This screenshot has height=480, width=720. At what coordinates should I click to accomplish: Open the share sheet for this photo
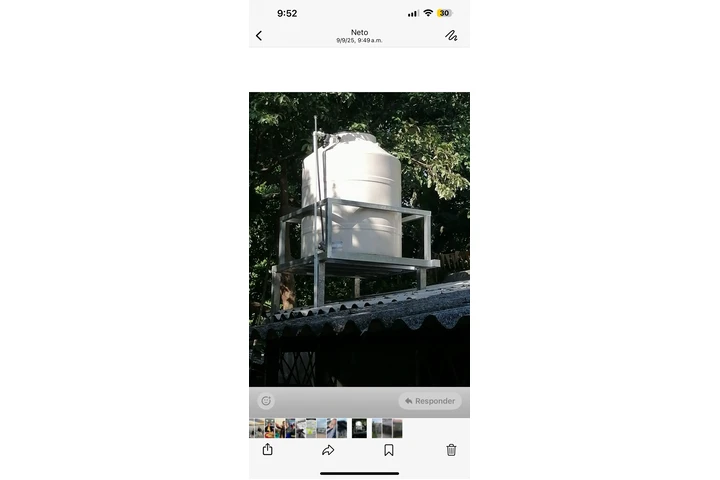[268, 450]
